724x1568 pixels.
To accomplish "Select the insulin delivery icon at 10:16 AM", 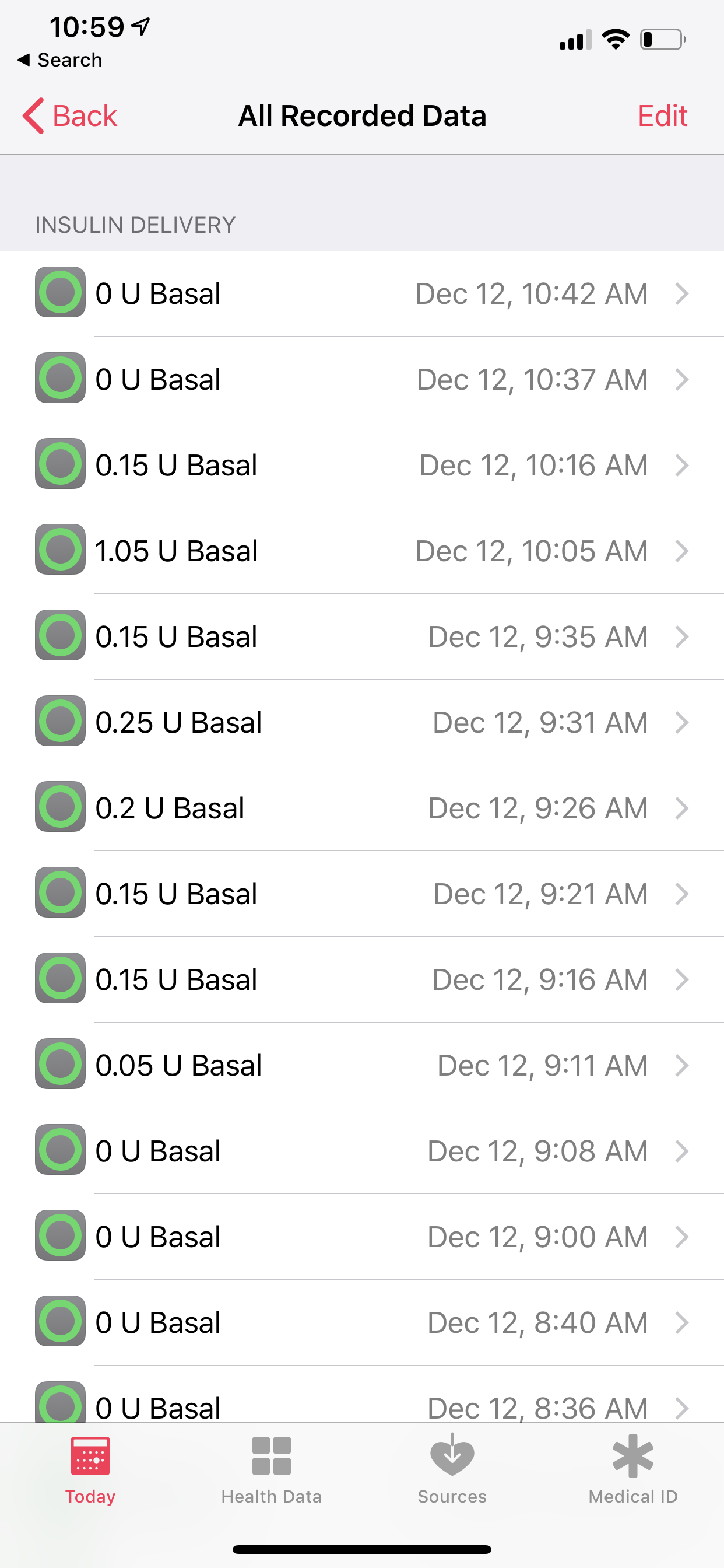I will pos(59,464).
